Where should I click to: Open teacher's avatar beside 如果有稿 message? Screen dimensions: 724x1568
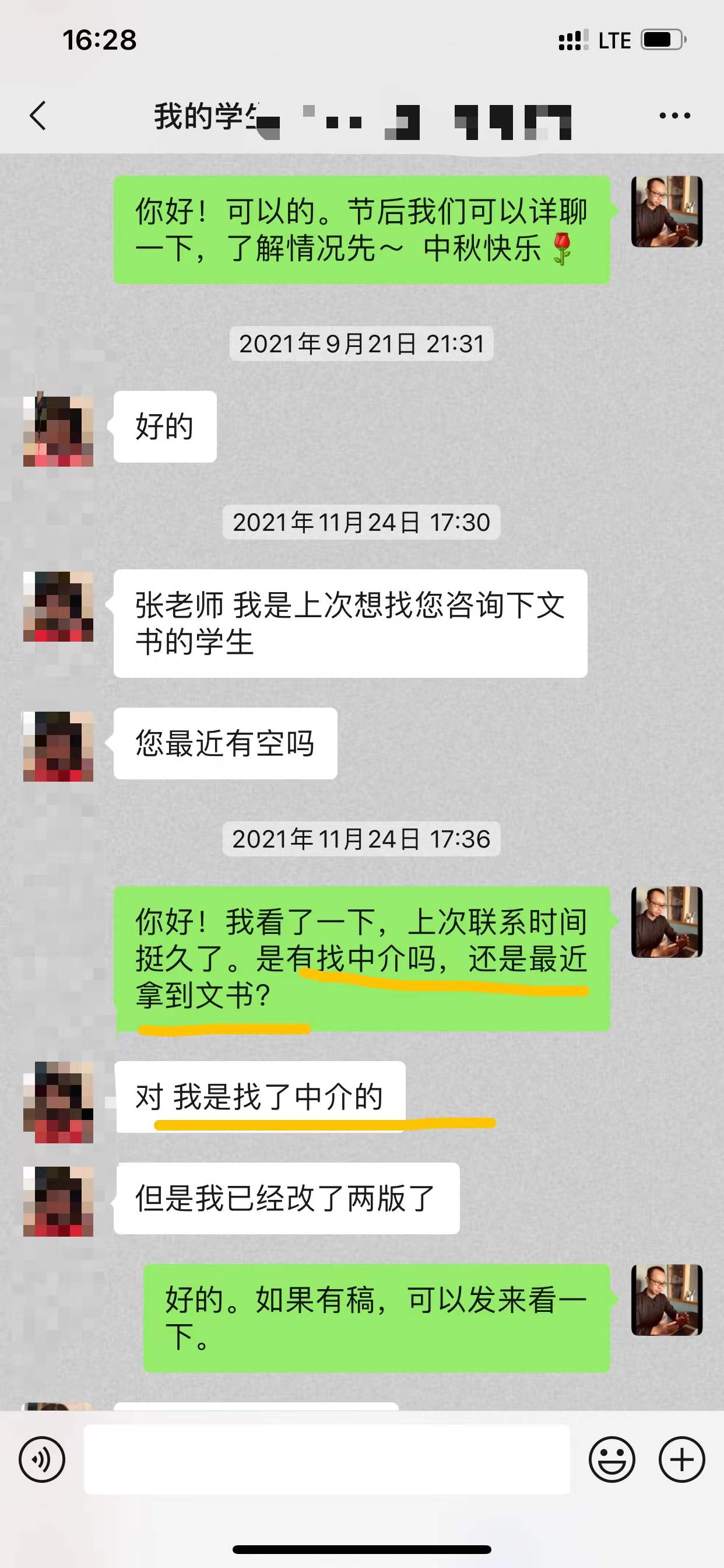click(x=667, y=1300)
